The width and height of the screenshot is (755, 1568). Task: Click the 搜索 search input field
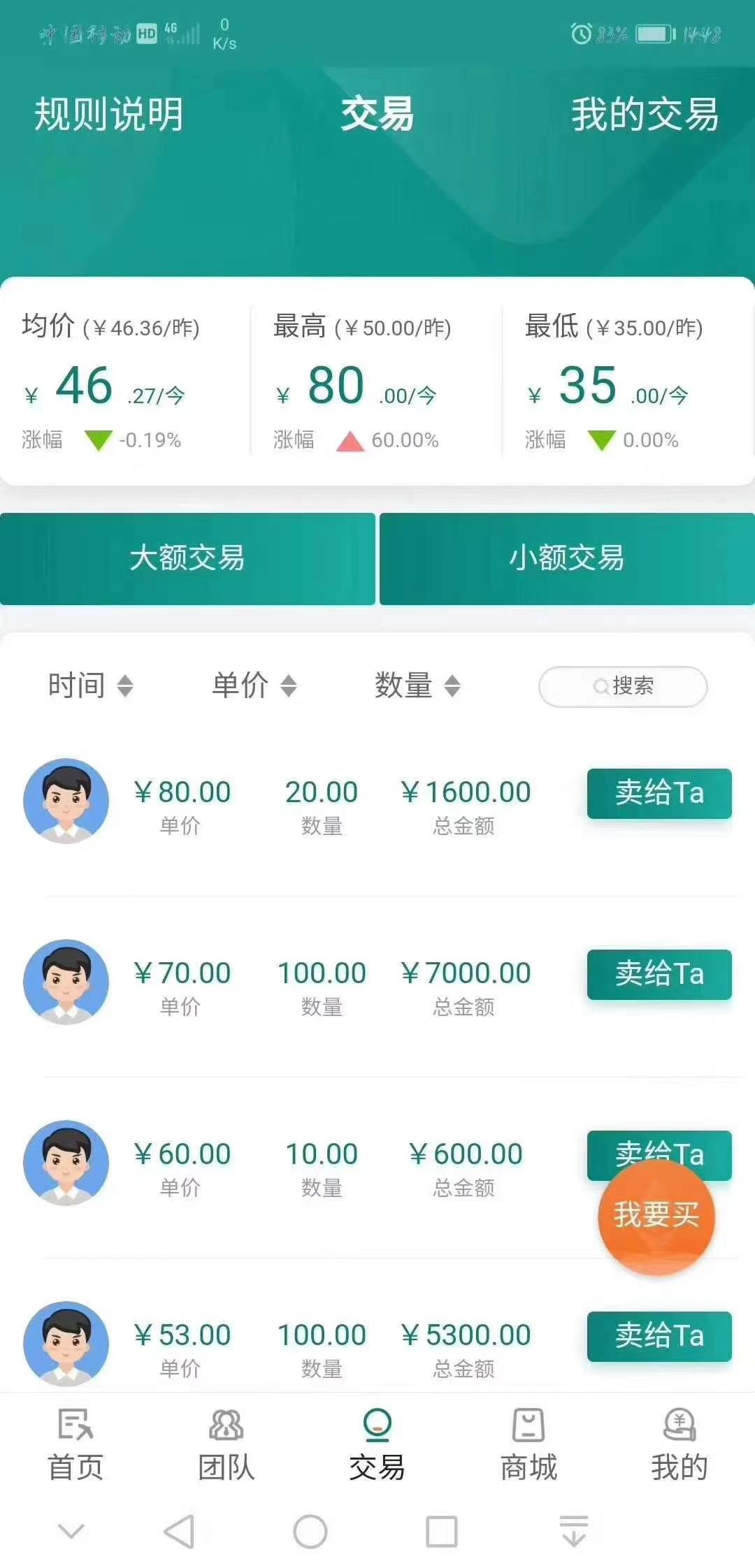tap(622, 687)
